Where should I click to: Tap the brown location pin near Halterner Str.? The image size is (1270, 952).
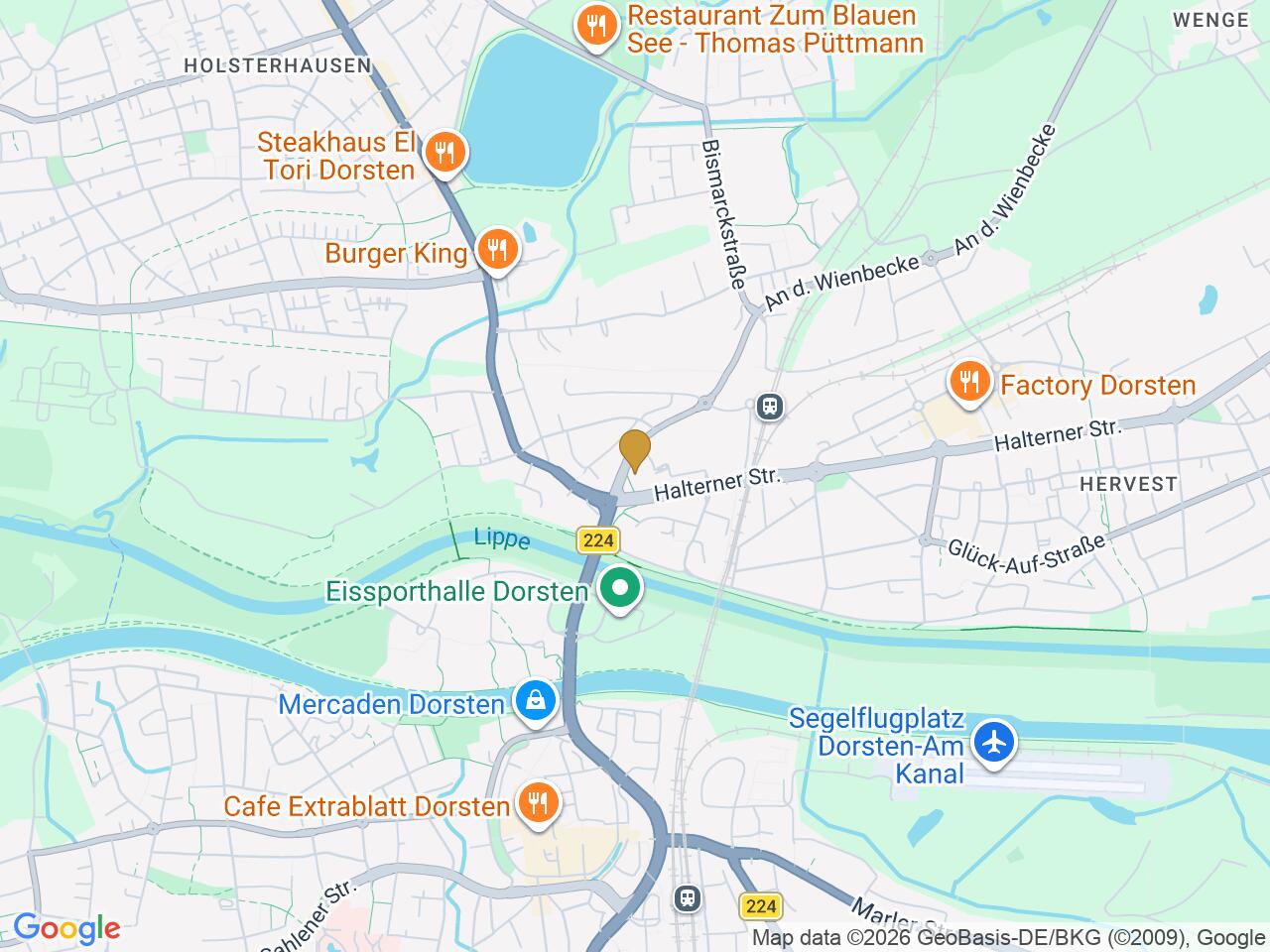[634, 451]
